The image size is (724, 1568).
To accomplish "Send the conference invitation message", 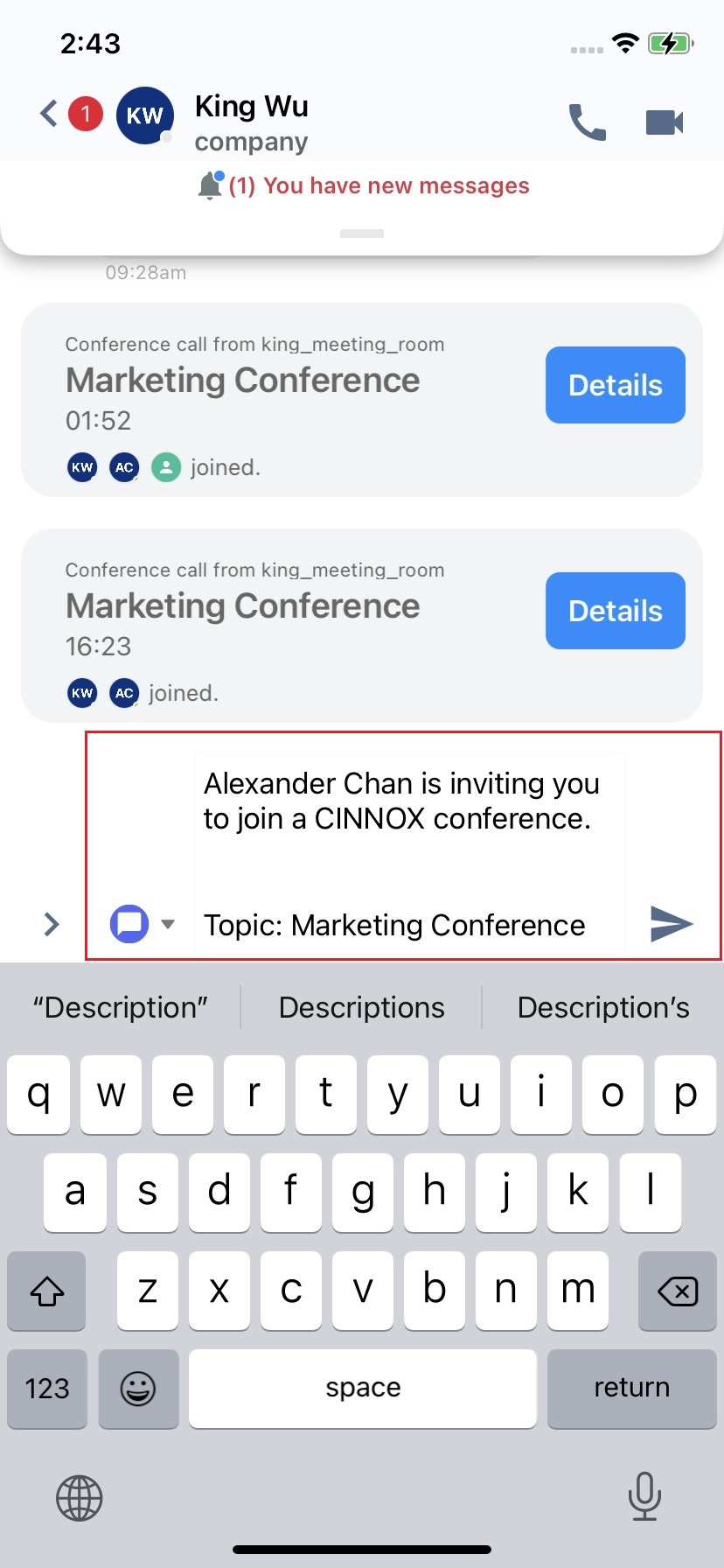I will [x=672, y=924].
